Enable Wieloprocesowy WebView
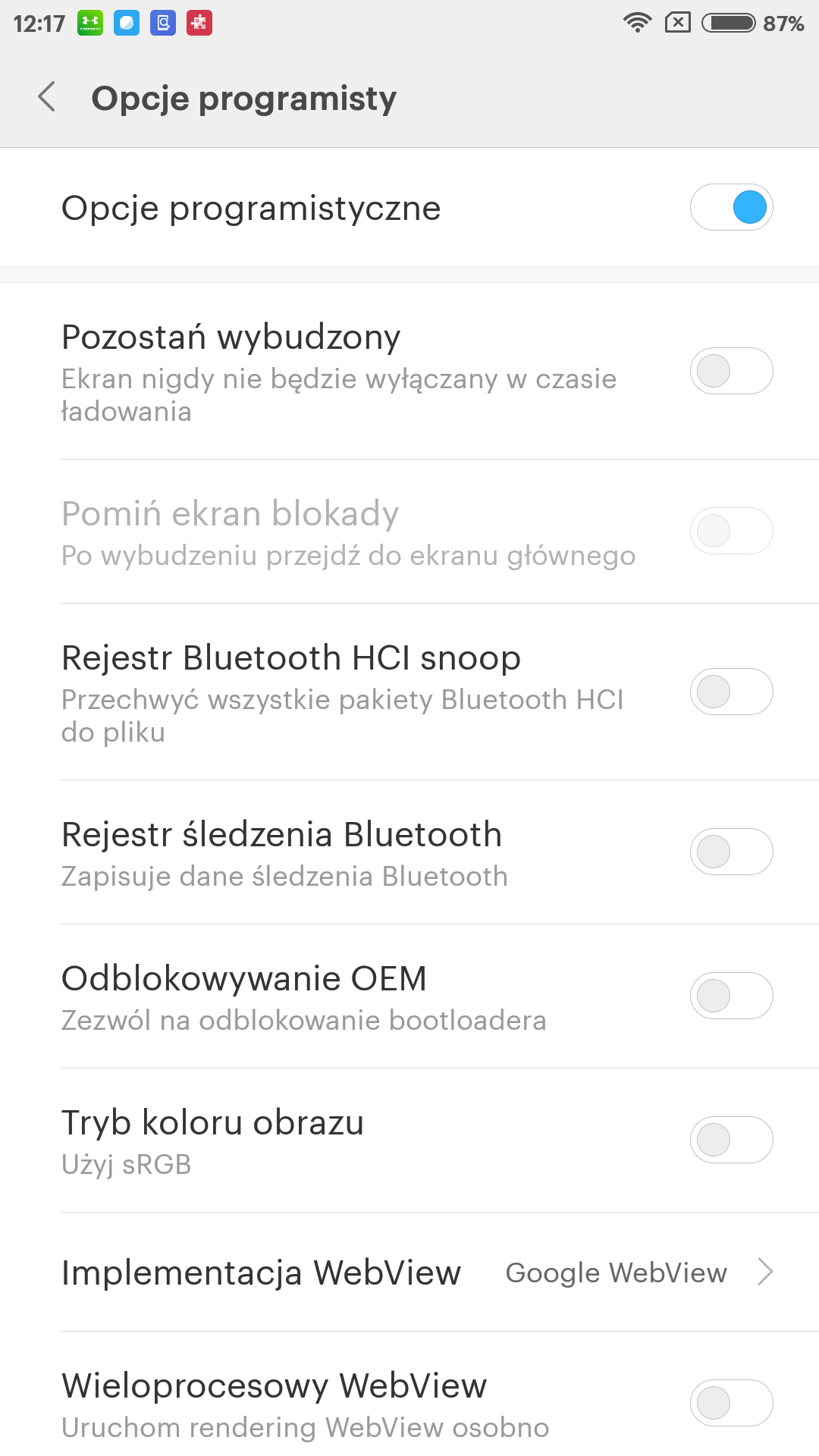The height and width of the screenshot is (1456, 819). pos(731,1403)
